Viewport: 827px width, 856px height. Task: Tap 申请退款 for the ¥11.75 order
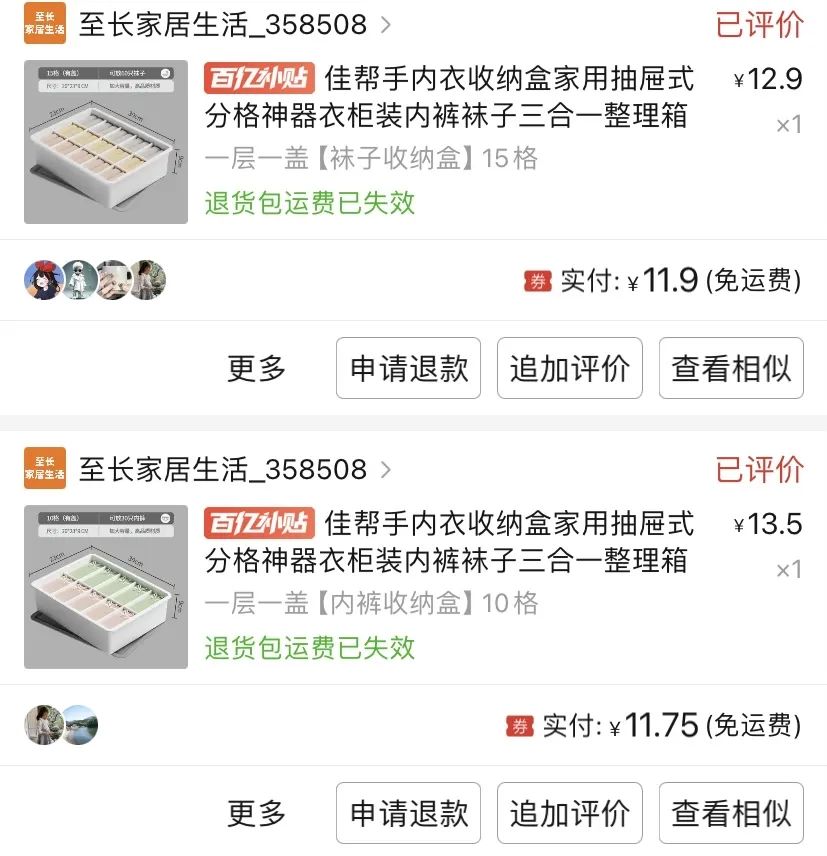tap(408, 813)
